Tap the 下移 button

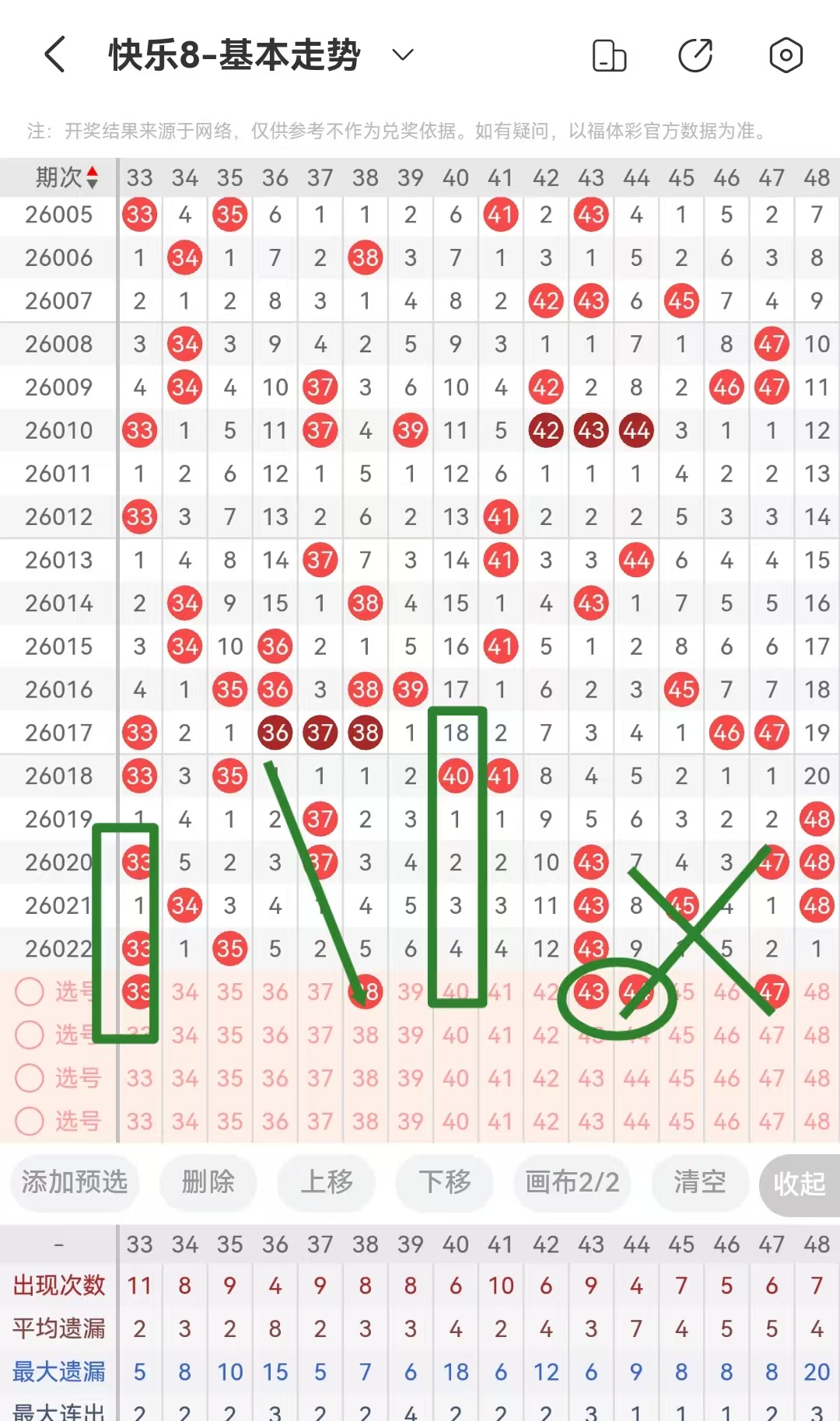(445, 1182)
